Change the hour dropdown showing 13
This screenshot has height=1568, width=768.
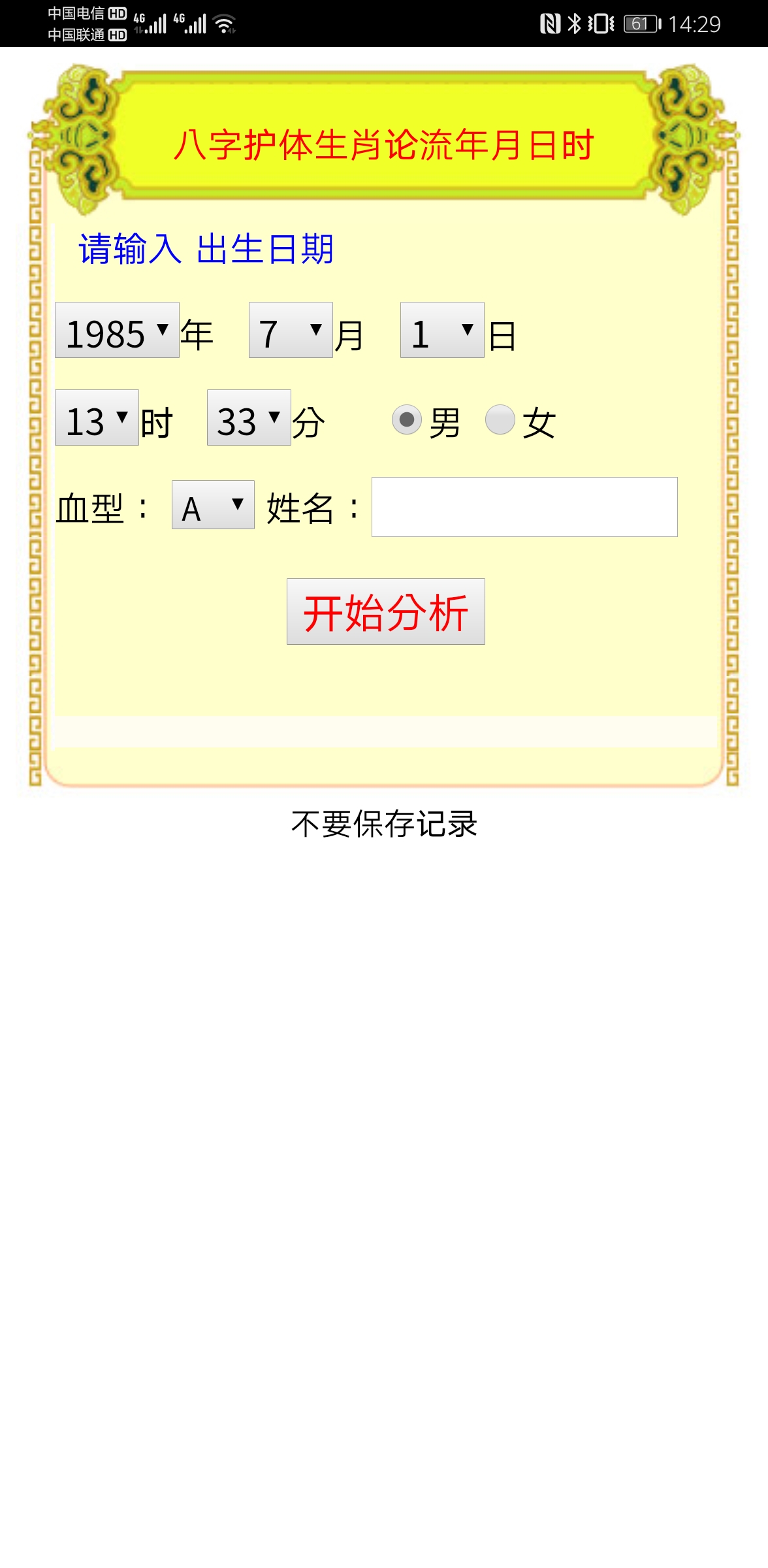[97, 417]
